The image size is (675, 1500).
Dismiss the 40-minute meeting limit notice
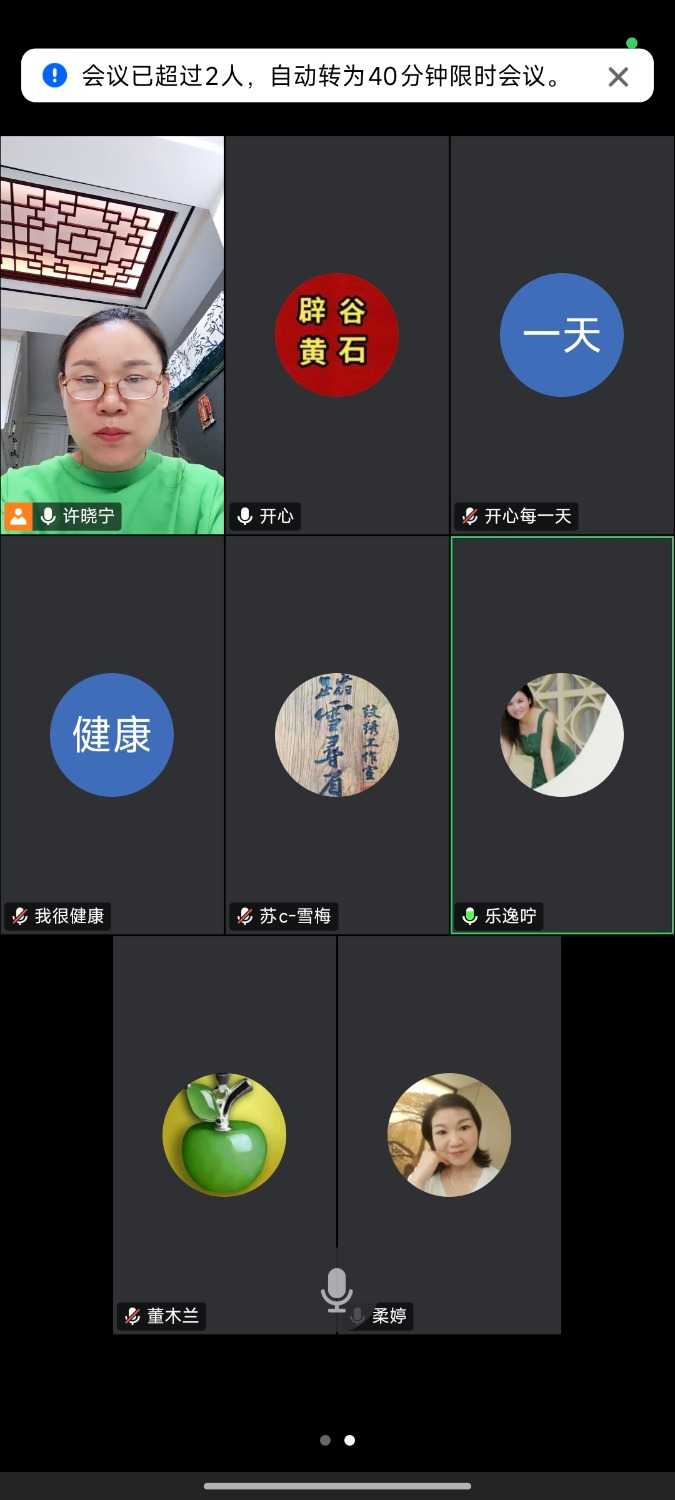(618, 77)
